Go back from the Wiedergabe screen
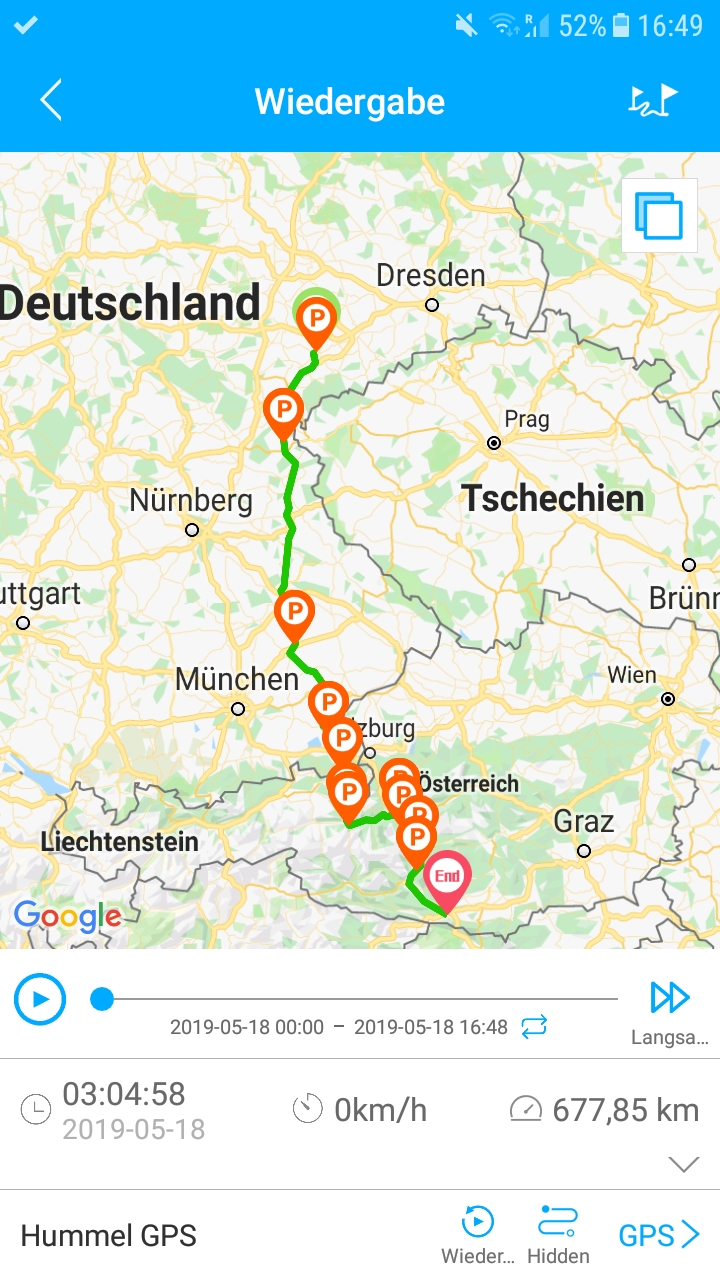Screen dimensions: 720x1280 click(51, 101)
